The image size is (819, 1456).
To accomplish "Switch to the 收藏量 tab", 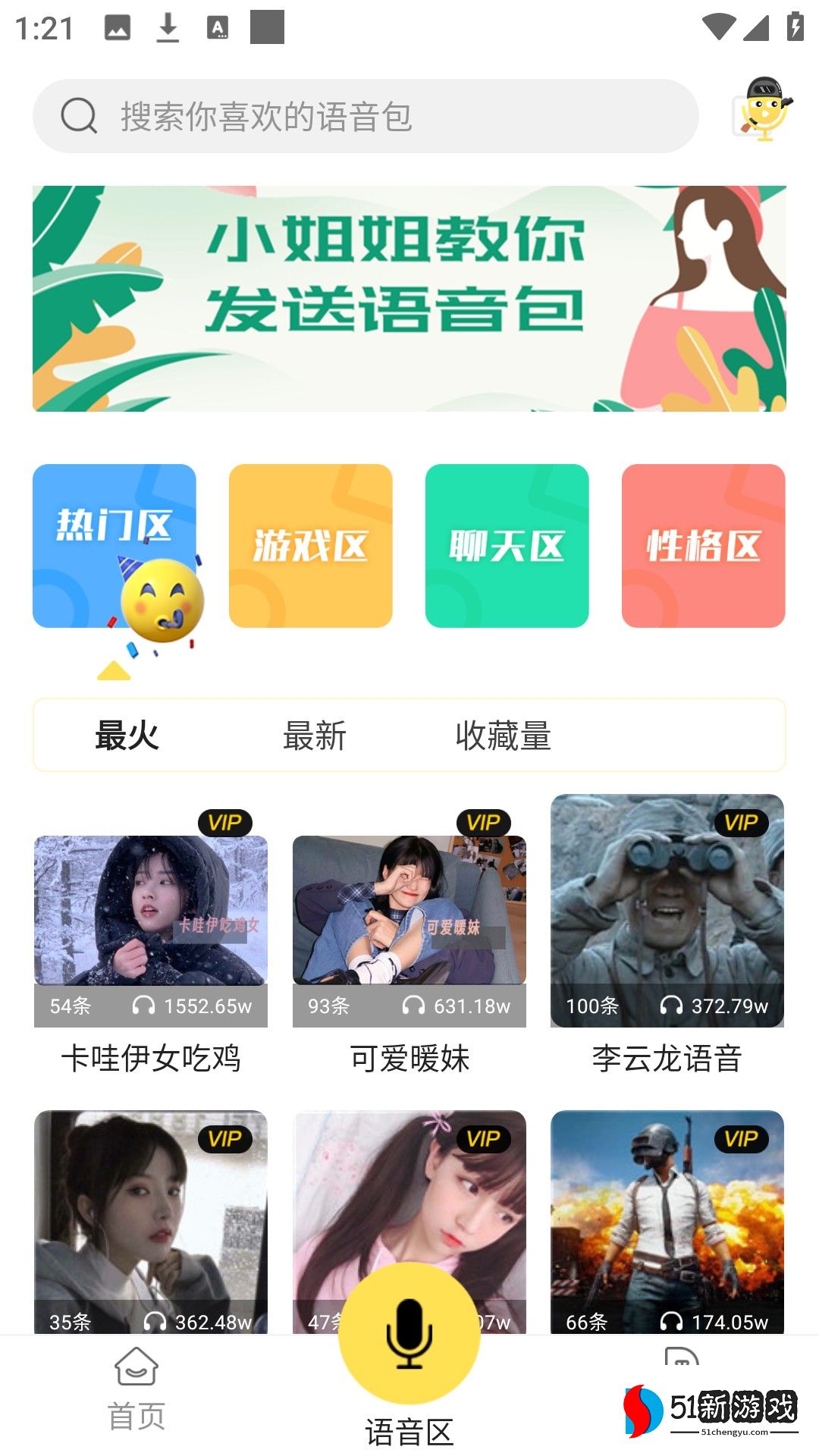I will (x=503, y=736).
